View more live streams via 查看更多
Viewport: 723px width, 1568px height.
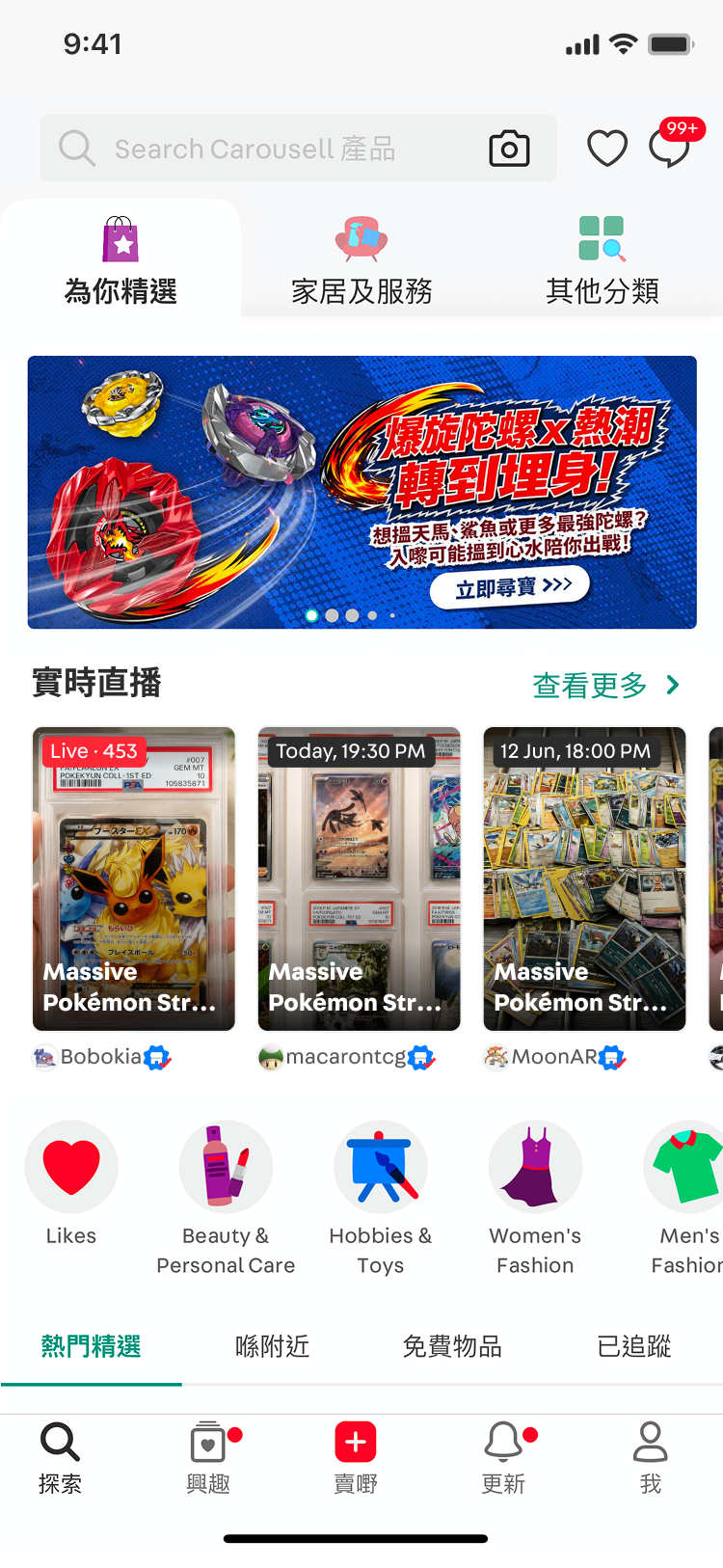(x=606, y=685)
